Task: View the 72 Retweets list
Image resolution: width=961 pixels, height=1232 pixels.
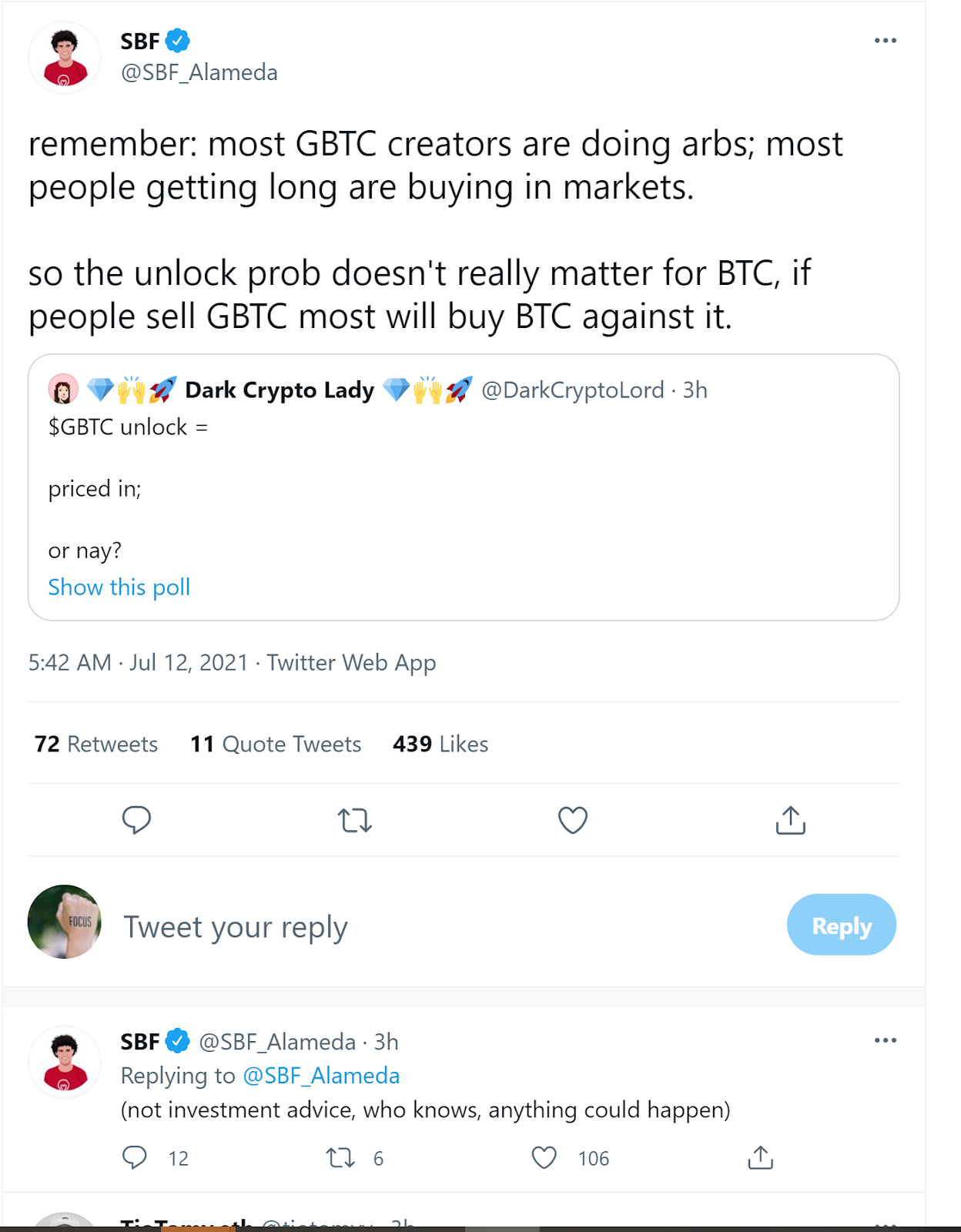Action: click(96, 744)
